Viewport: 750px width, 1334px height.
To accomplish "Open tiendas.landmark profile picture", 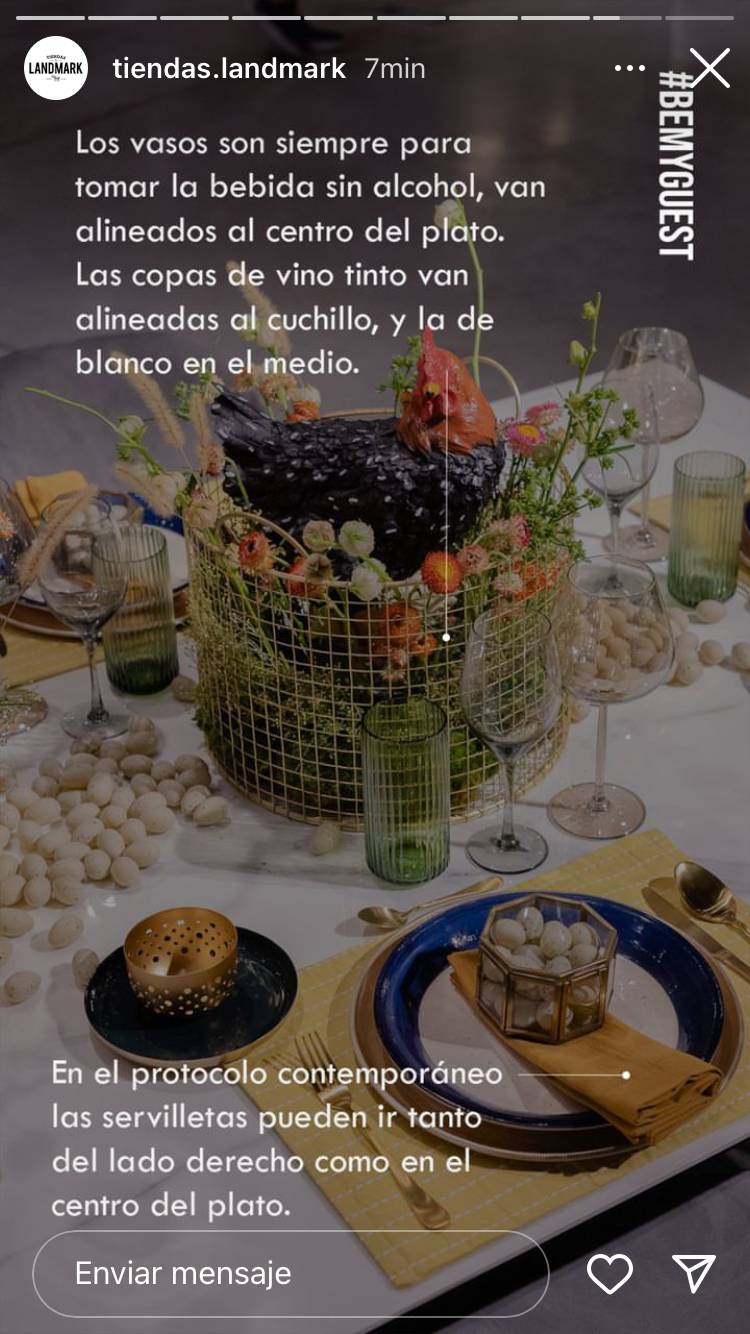I will click(x=56, y=68).
